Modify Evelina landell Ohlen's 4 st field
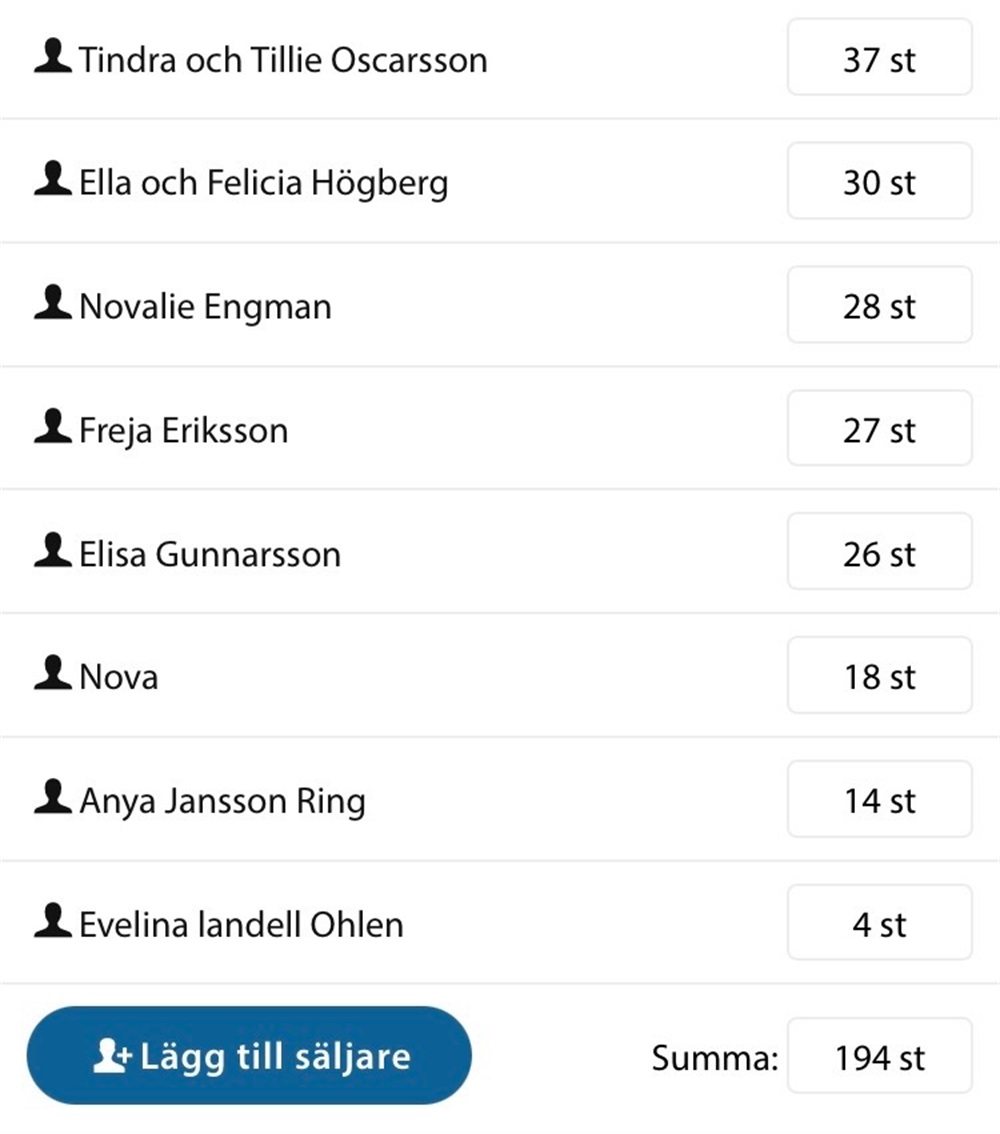 click(x=879, y=924)
